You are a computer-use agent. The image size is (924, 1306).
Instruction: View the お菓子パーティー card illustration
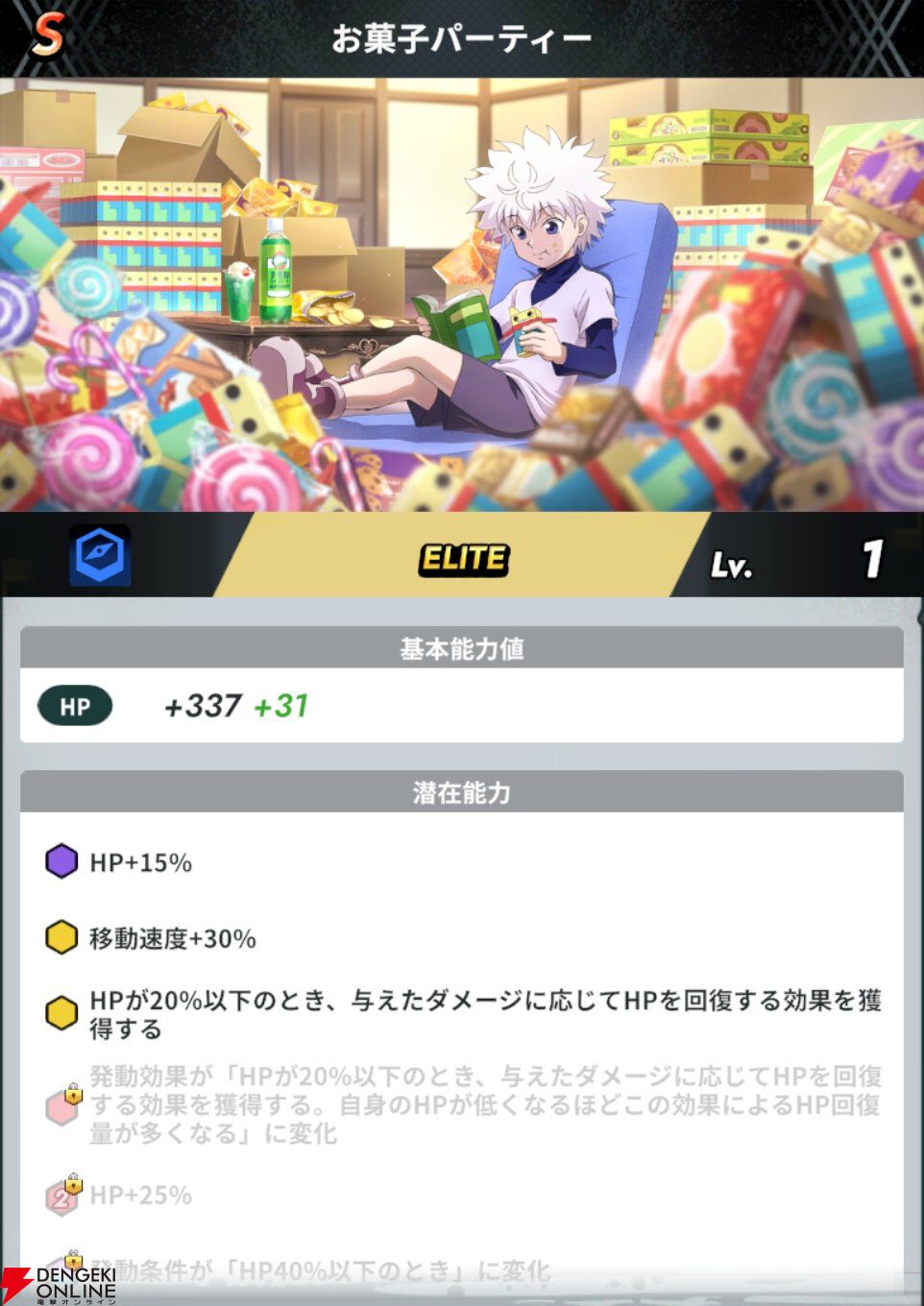[461, 296]
